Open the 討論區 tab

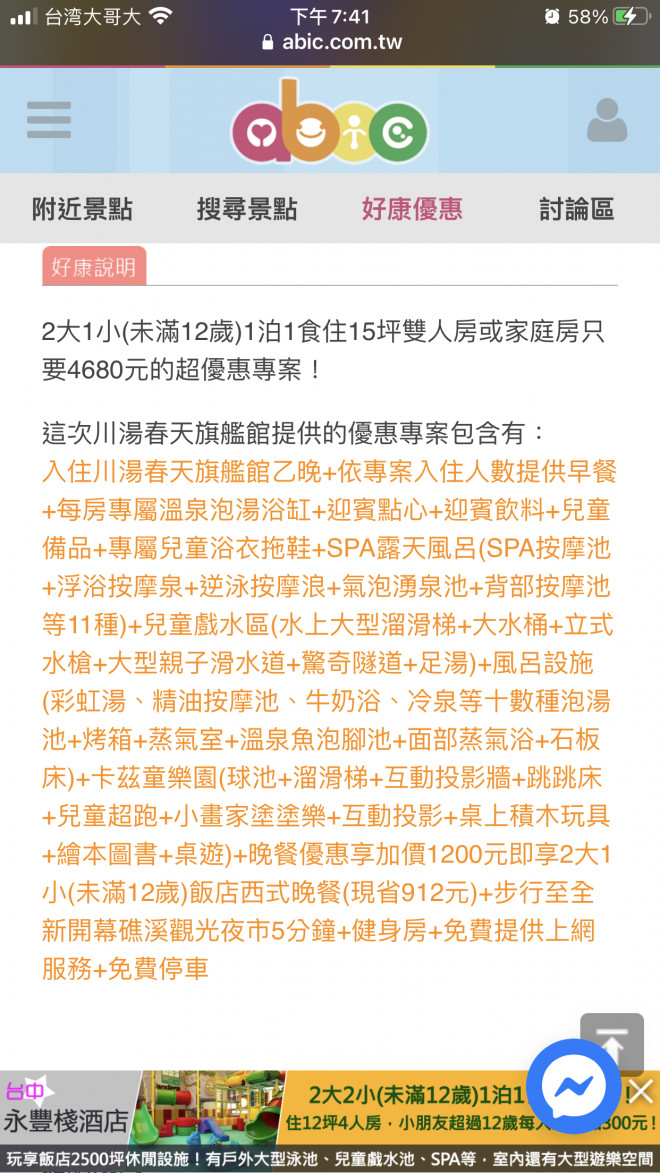click(577, 209)
